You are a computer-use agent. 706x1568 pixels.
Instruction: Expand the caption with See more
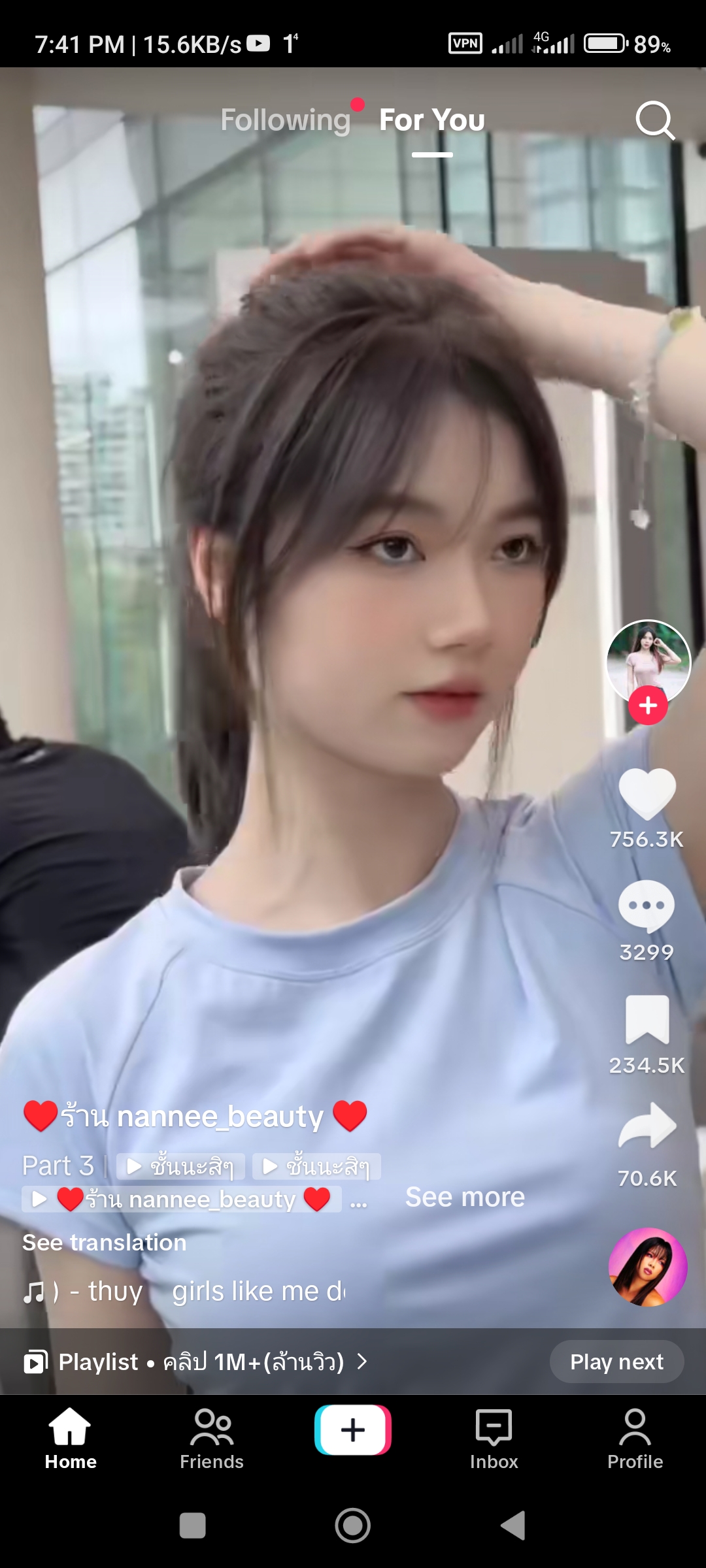pos(465,1197)
